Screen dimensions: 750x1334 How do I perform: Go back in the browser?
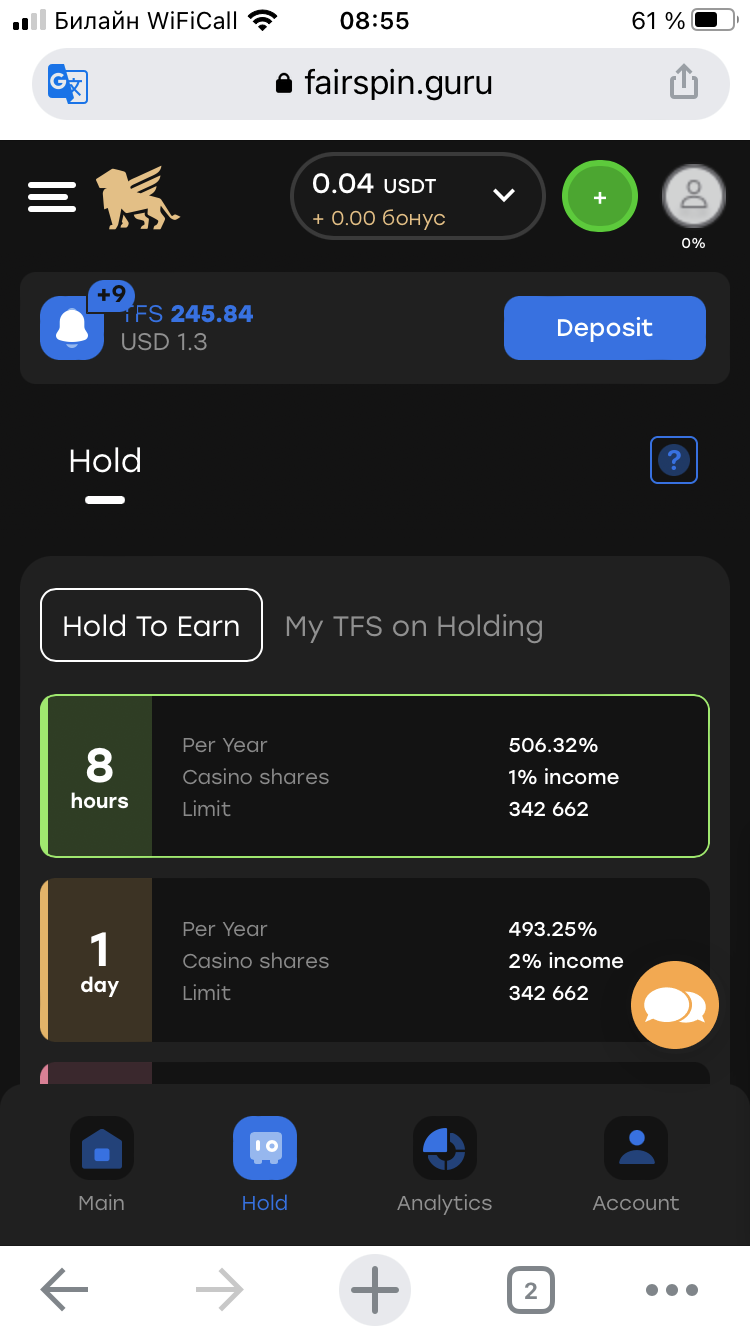[65, 1290]
